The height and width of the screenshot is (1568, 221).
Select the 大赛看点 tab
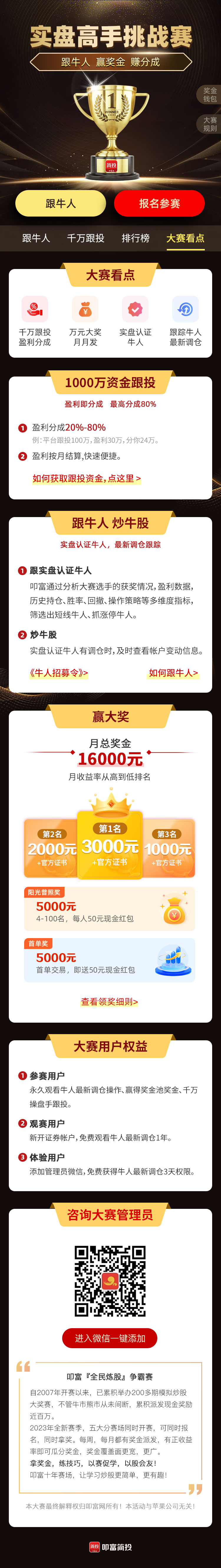click(x=185, y=238)
